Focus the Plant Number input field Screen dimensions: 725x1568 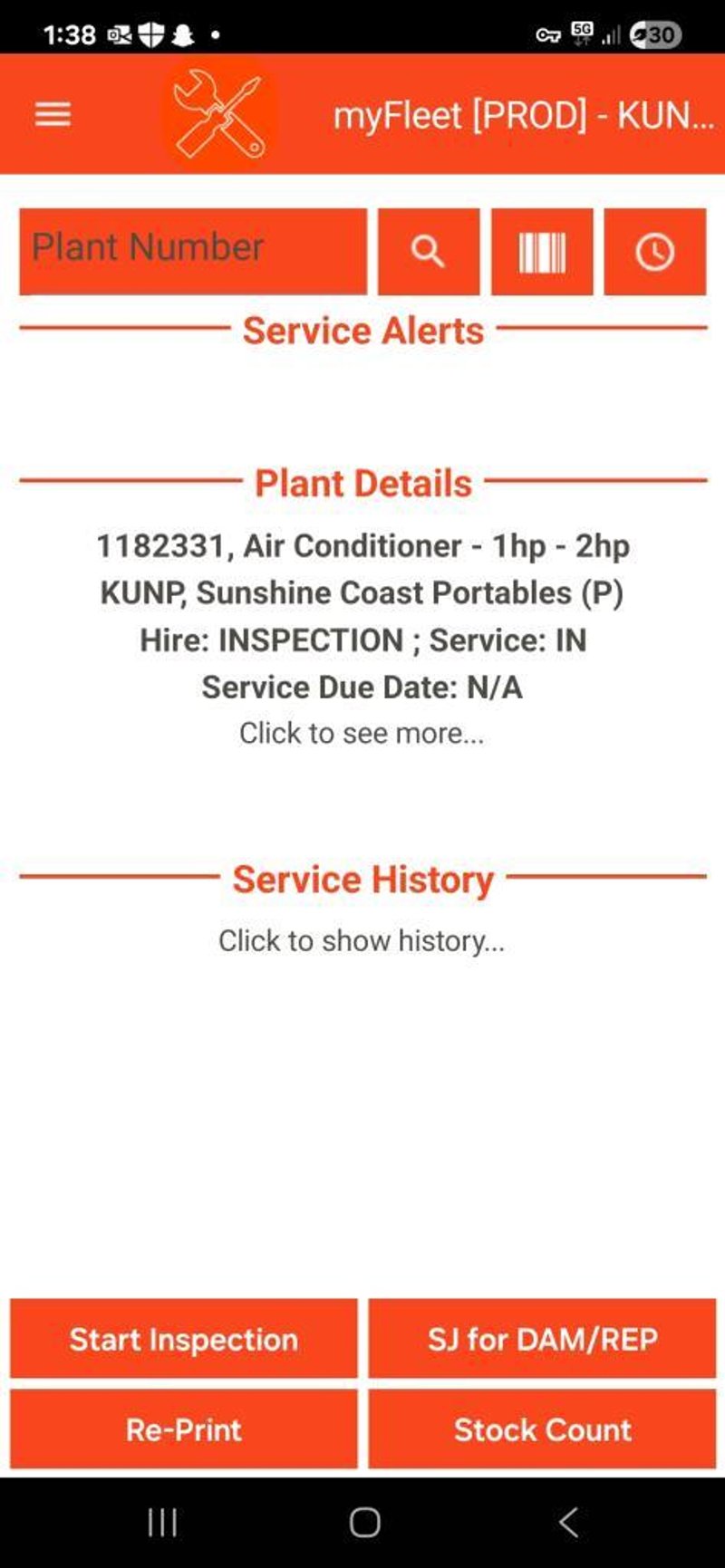tap(192, 250)
